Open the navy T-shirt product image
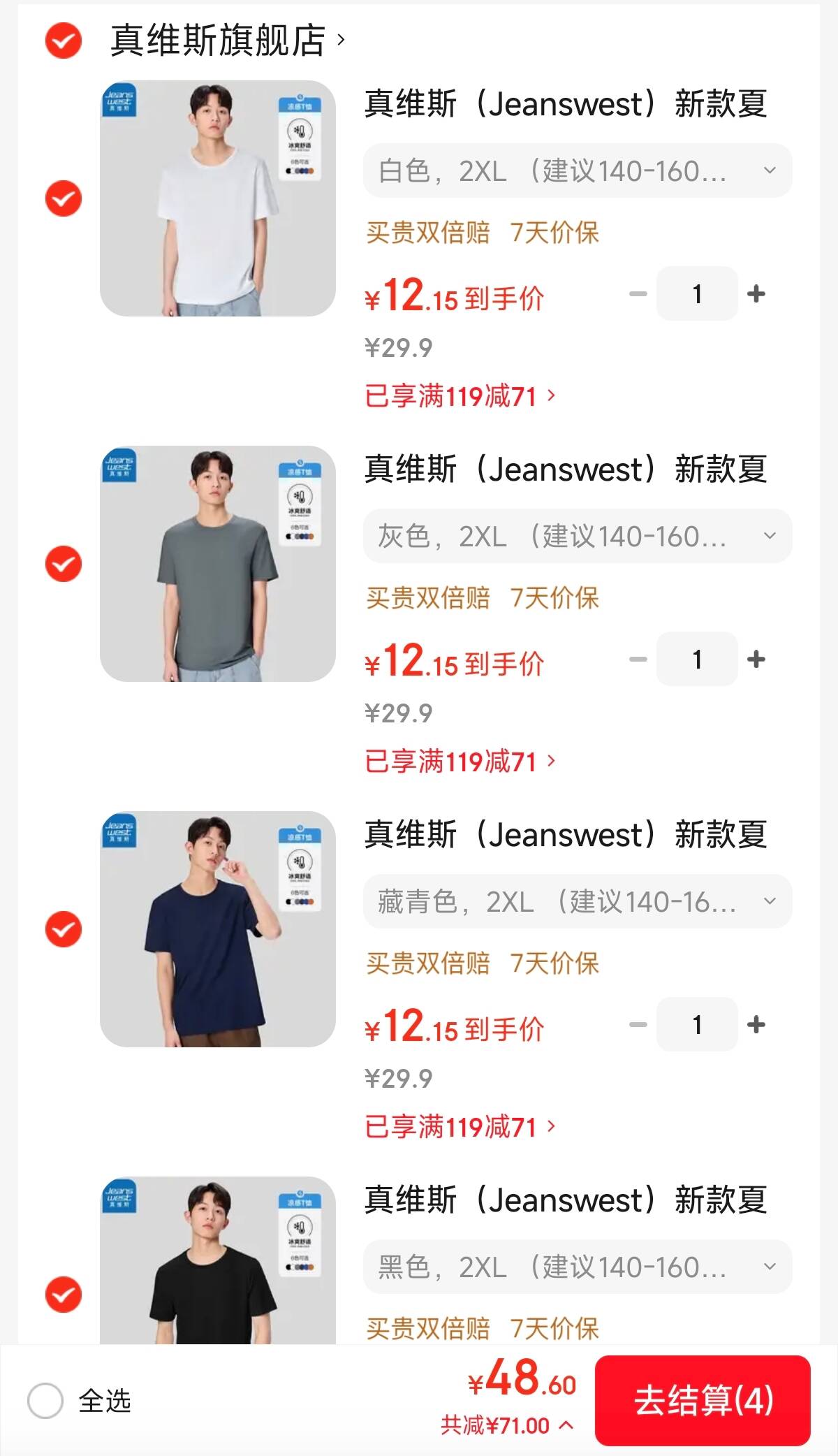This screenshot has height=1456, width=838. tap(217, 929)
